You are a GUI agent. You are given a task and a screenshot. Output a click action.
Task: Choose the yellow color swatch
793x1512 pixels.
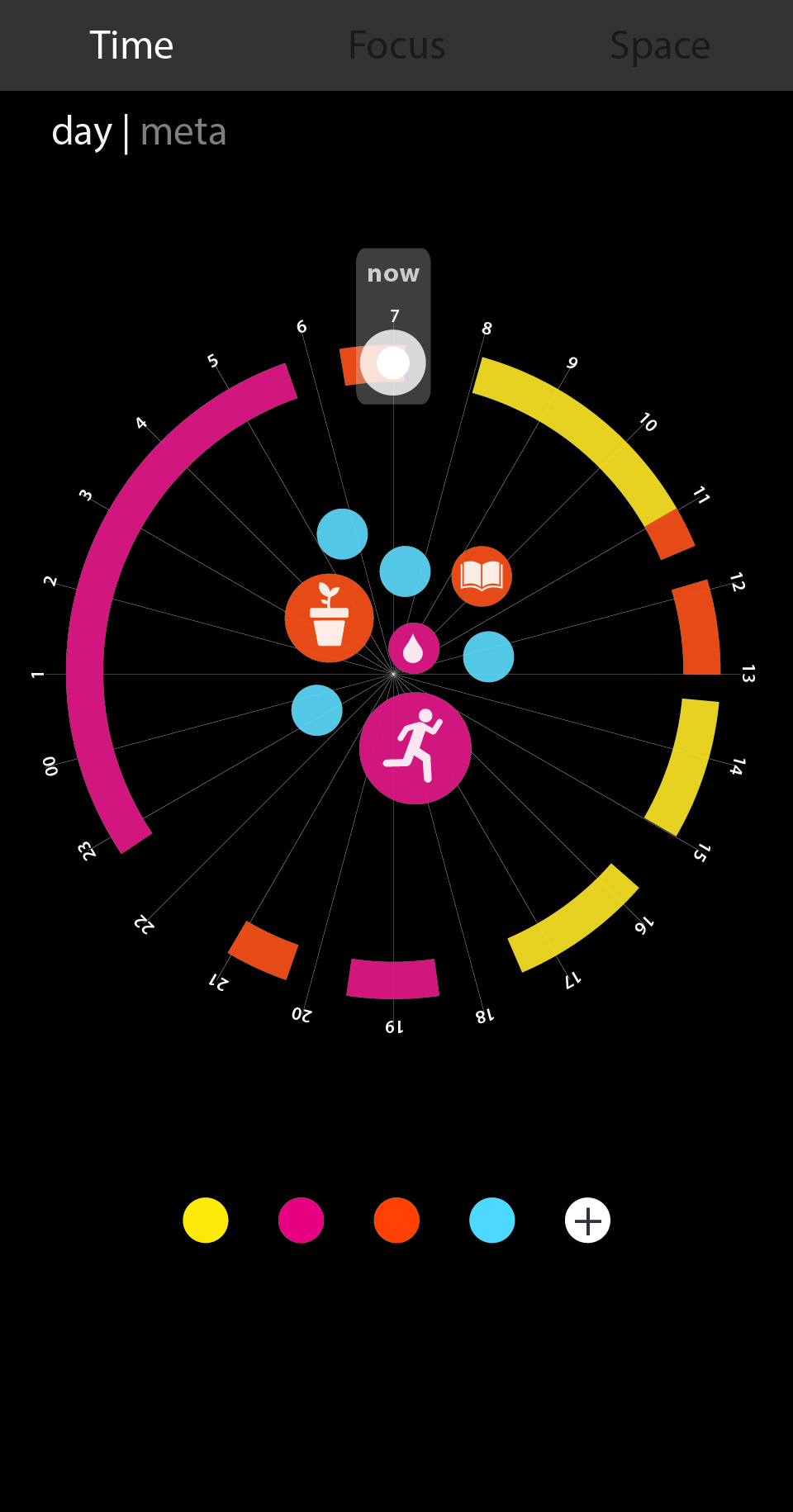[206, 1221]
